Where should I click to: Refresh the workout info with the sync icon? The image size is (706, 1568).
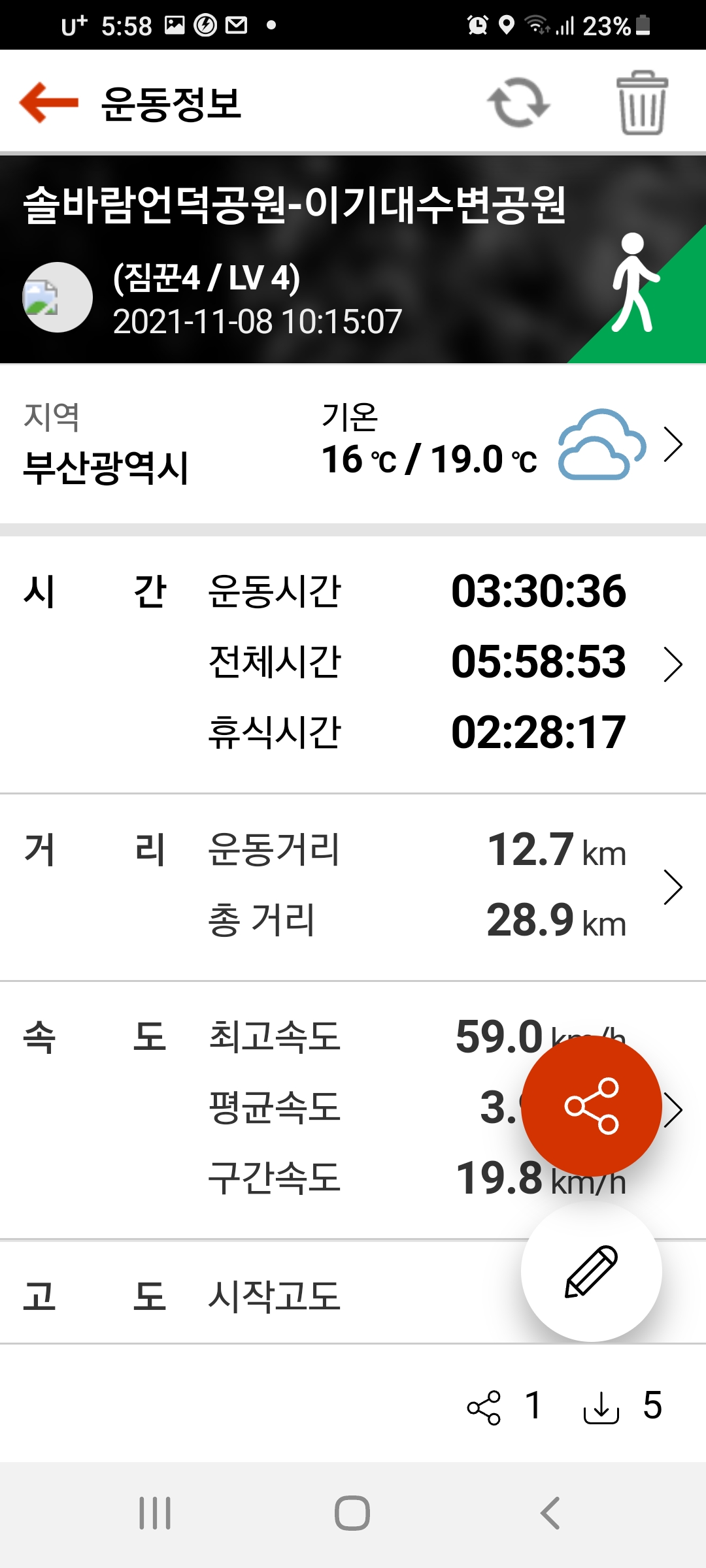coord(518,103)
